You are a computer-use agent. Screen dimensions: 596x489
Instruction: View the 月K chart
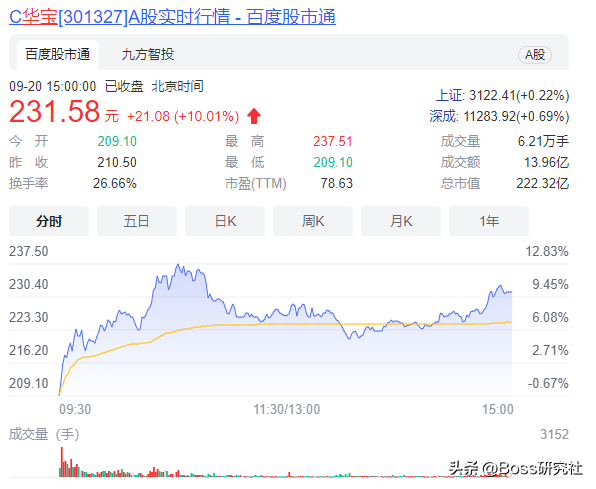coord(401,221)
